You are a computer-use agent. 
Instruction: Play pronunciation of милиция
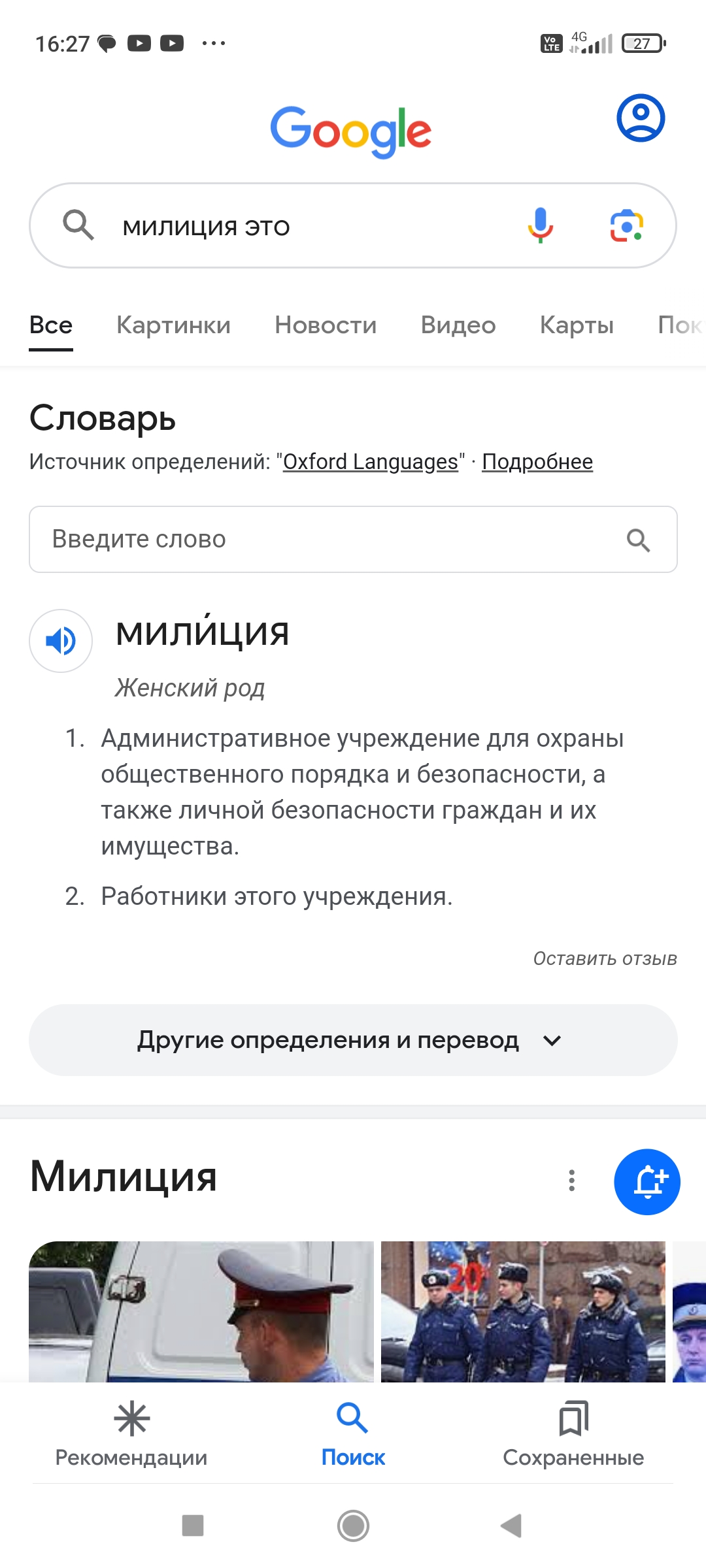tap(61, 641)
